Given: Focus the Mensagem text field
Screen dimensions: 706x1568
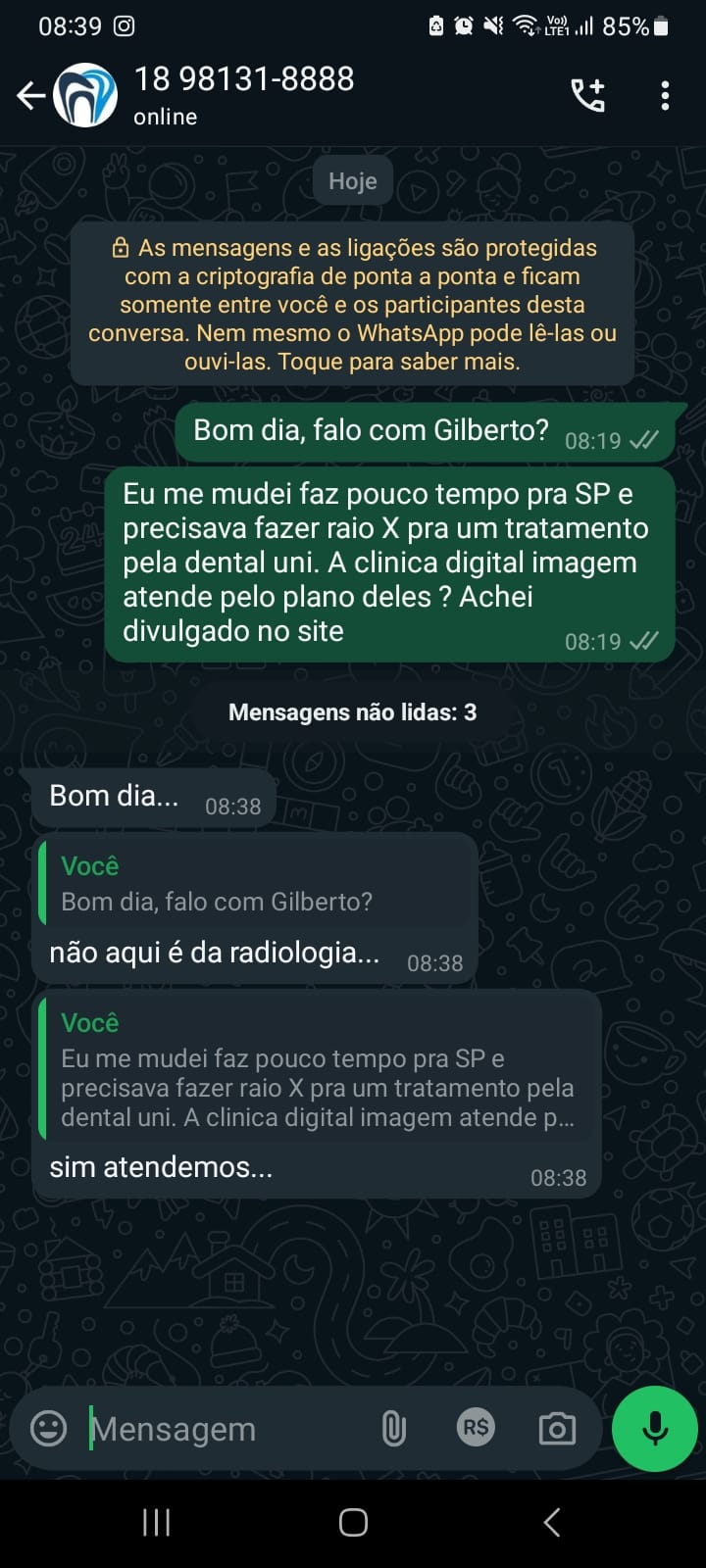Looking at the screenshot, I should coord(226,1429).
